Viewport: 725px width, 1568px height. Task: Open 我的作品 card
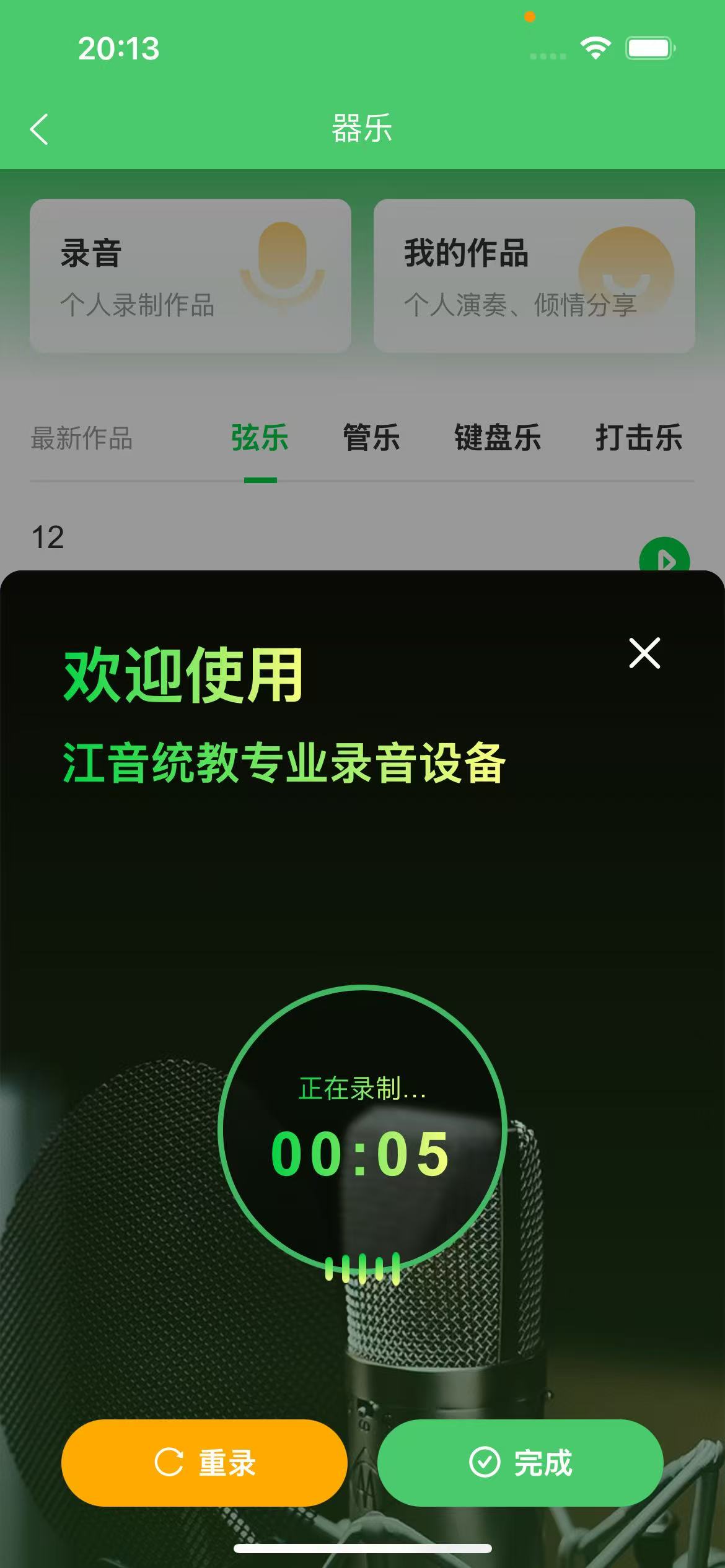click(534, 276)
